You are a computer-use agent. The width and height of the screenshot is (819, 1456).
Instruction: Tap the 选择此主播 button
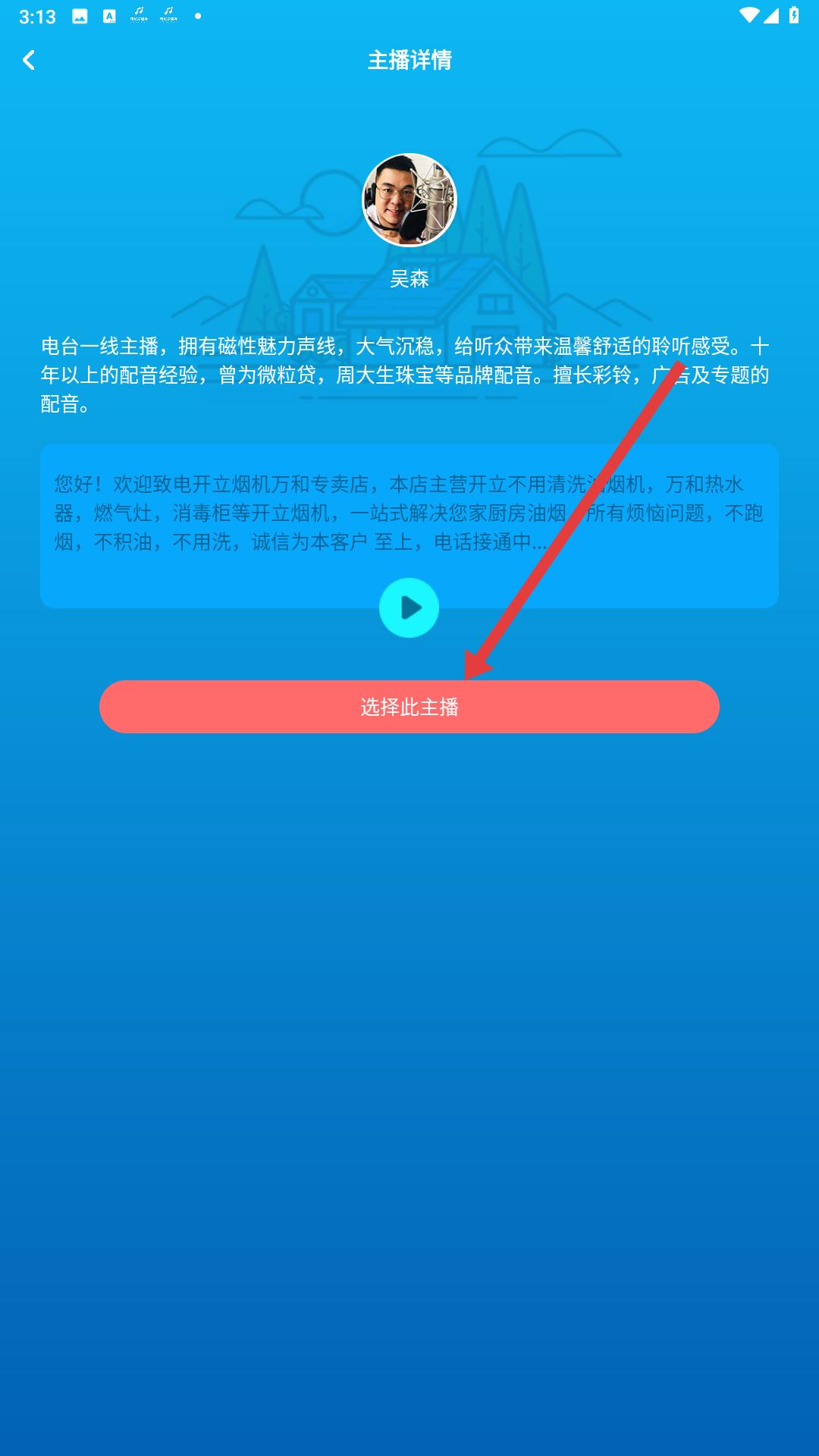pos(409,707)
